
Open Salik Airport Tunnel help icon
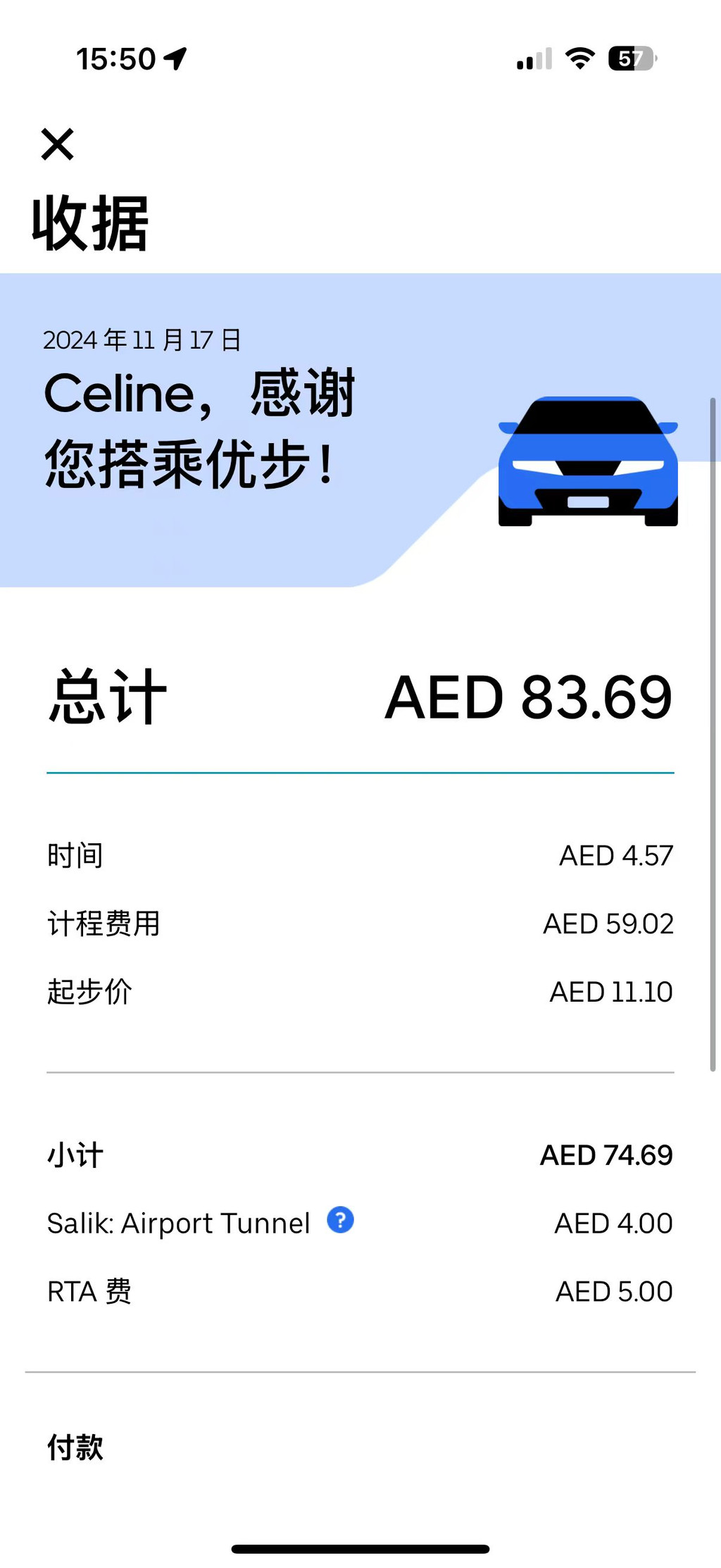[x=340, y=1219]
